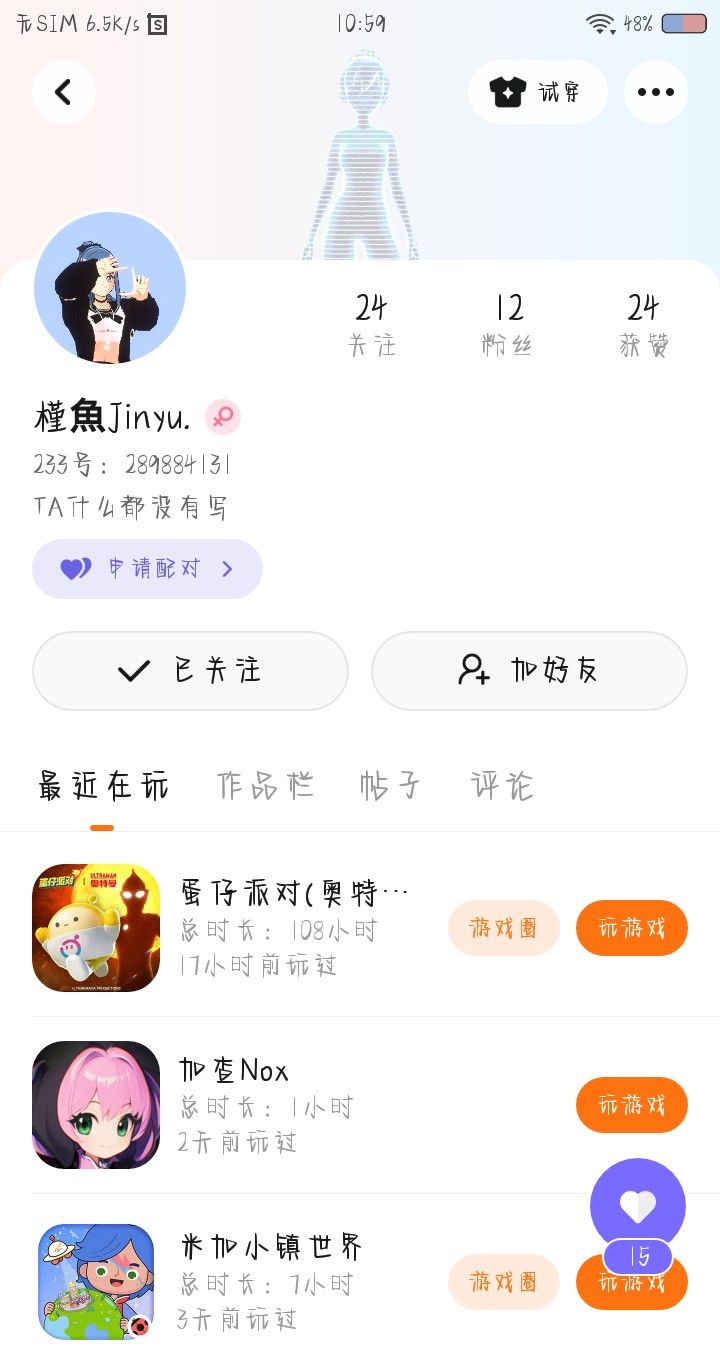Open the 12 粉丝 followers list

coord(508,323)
